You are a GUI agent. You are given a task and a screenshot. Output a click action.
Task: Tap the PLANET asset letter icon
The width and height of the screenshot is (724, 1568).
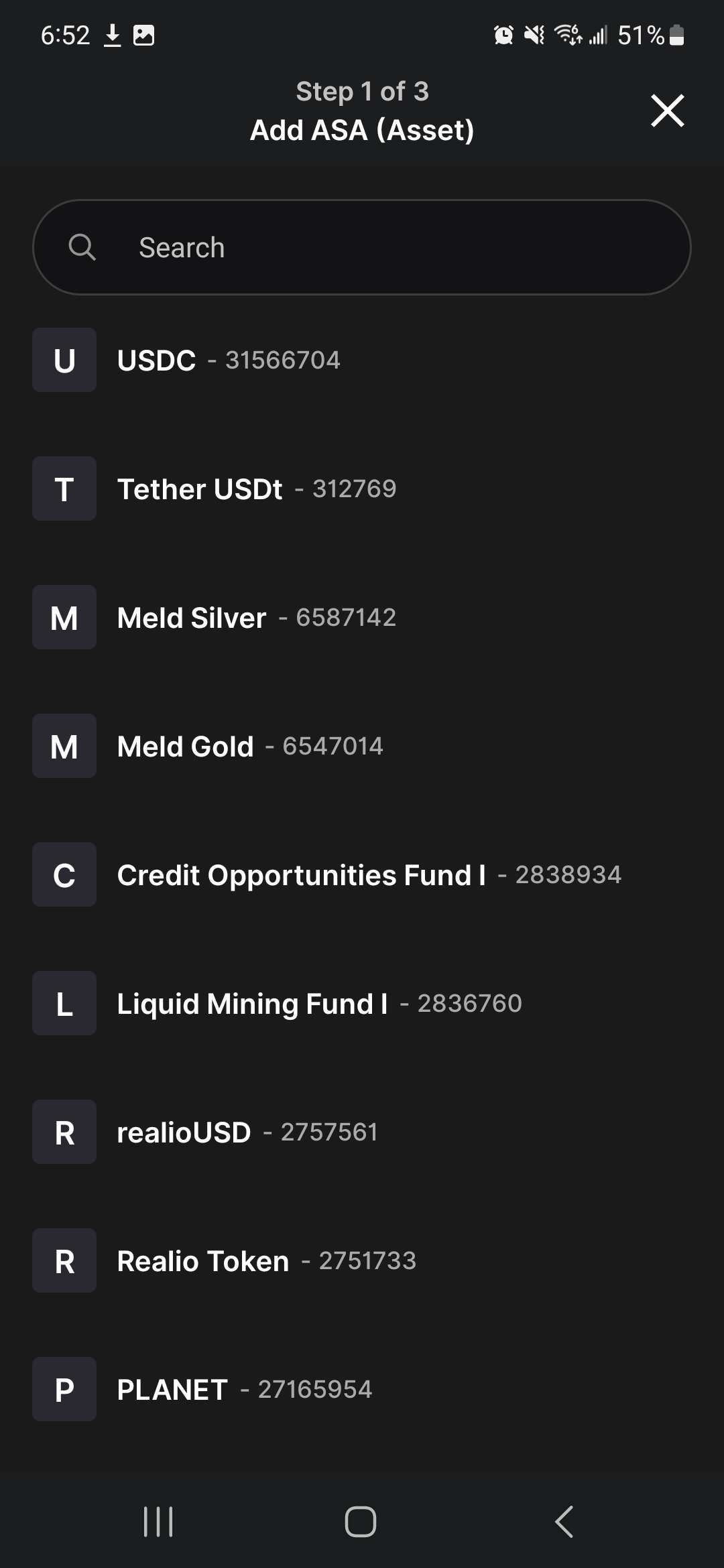(x=64, y=1388)
